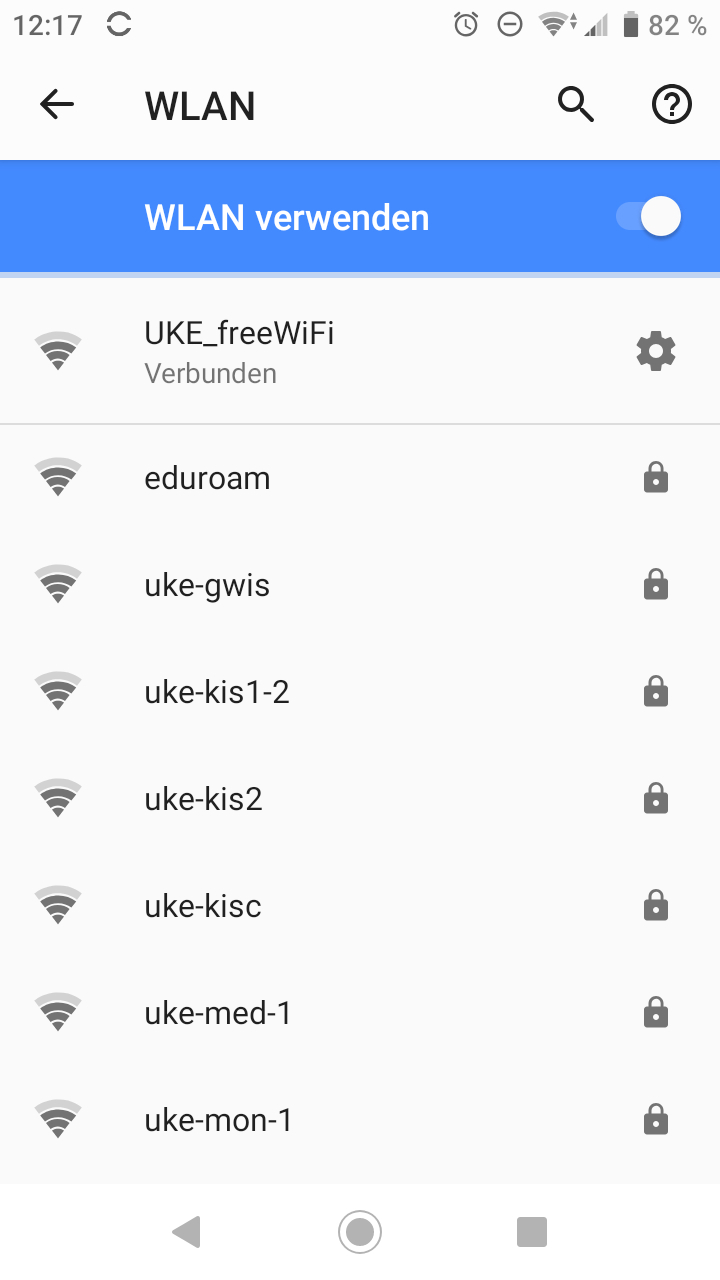720x1280 pixels.
Task: Turn off the WLAN verwenden switch
Action: coord(650,217)
